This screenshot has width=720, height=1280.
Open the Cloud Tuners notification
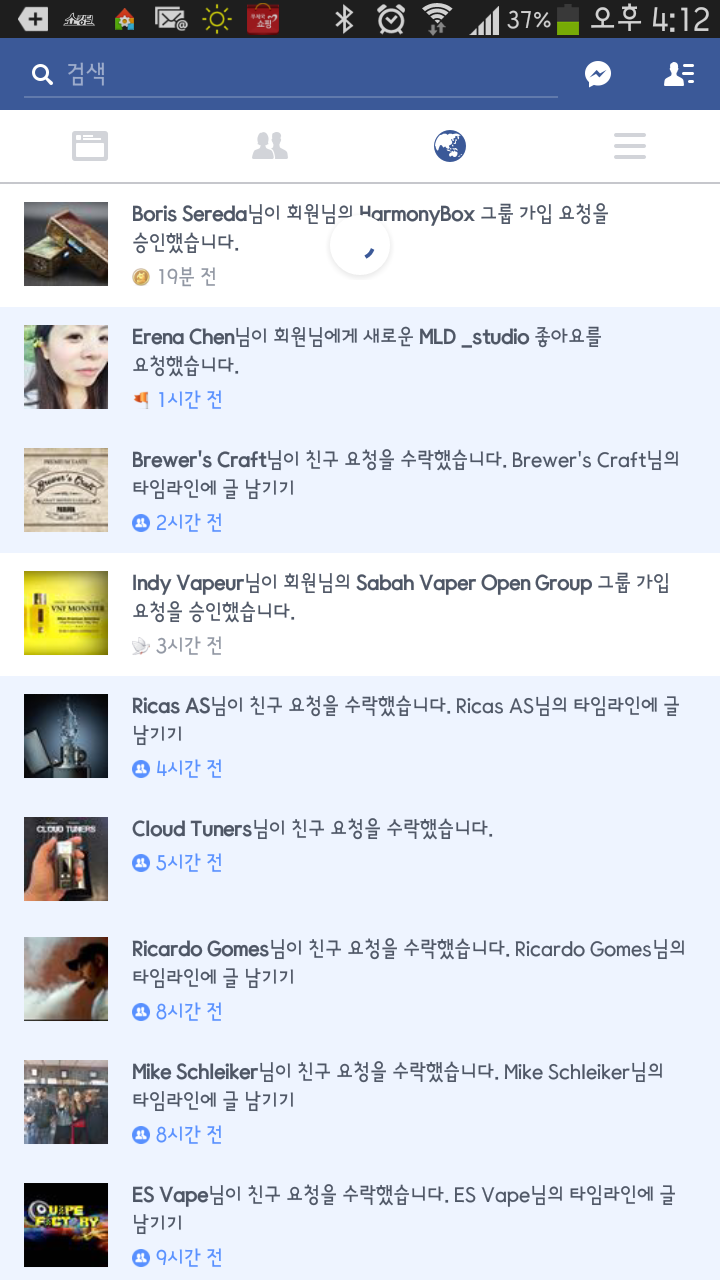(x=400, y=845)
